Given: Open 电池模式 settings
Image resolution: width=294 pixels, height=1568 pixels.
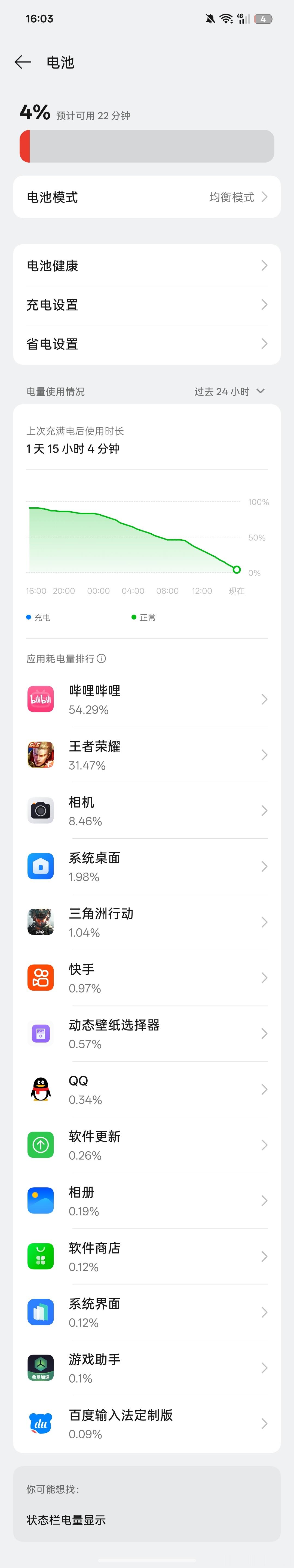Looking at the screenshot, I should click(147, 197).
